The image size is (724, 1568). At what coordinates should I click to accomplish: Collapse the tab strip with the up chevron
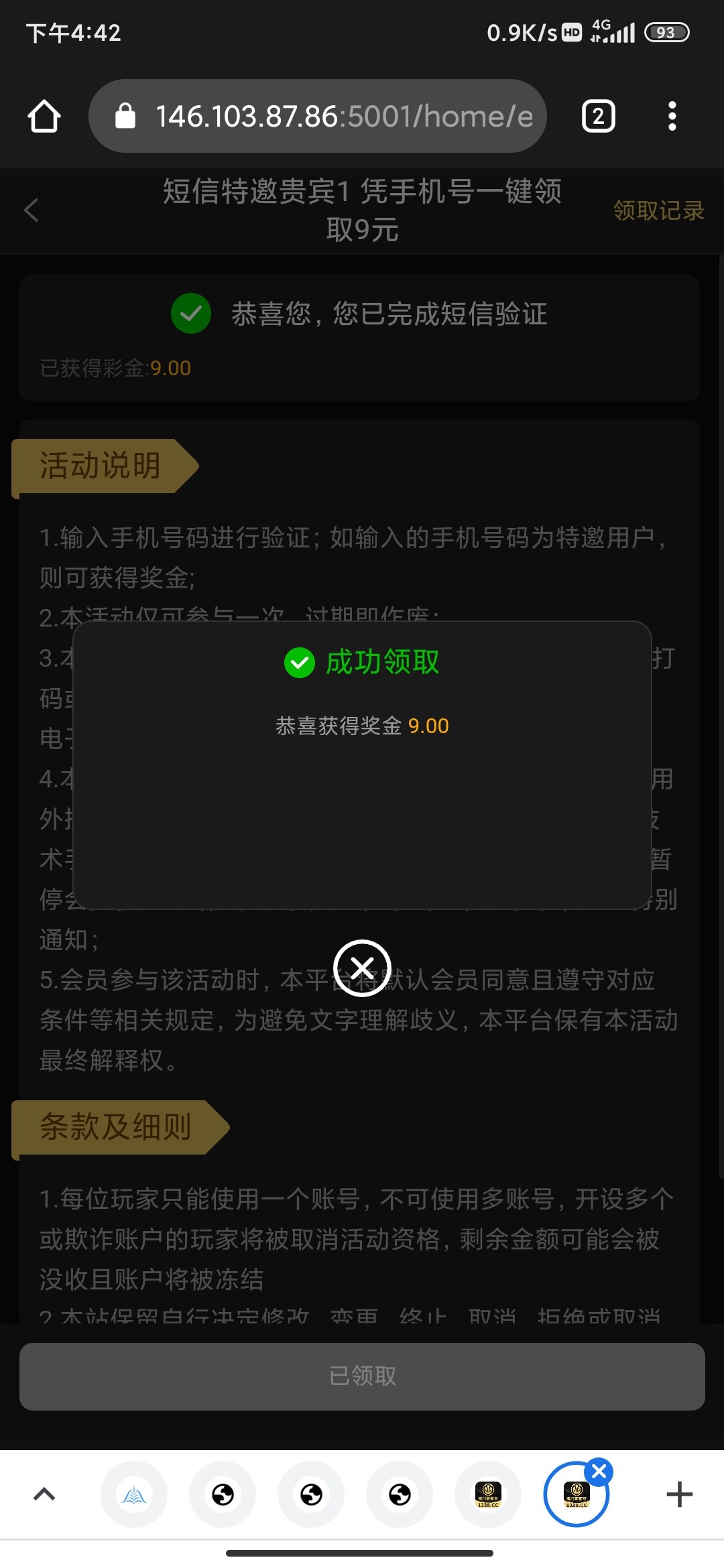pos(44,1494)
